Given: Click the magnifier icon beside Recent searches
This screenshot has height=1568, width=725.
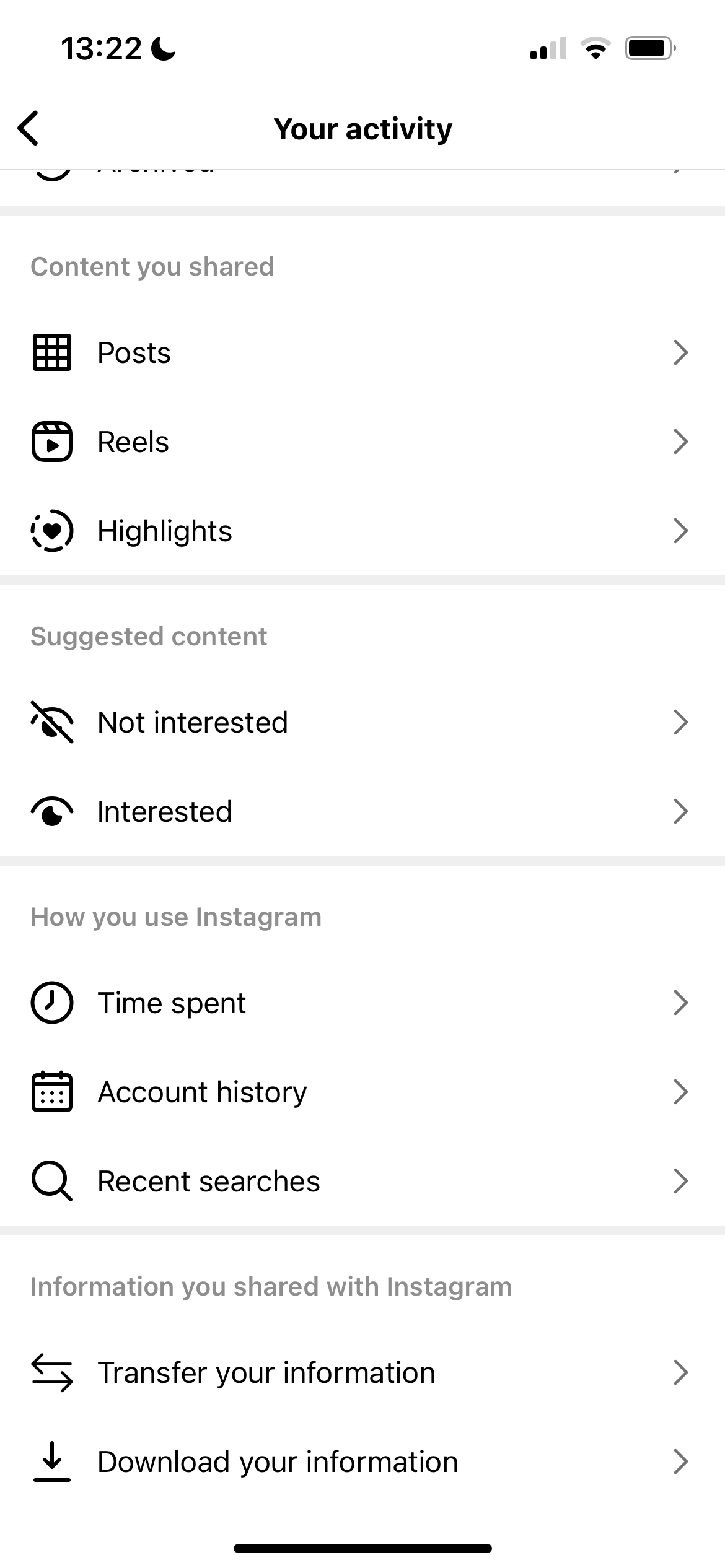Looking at the screenshot, I should click(52, 1180).
